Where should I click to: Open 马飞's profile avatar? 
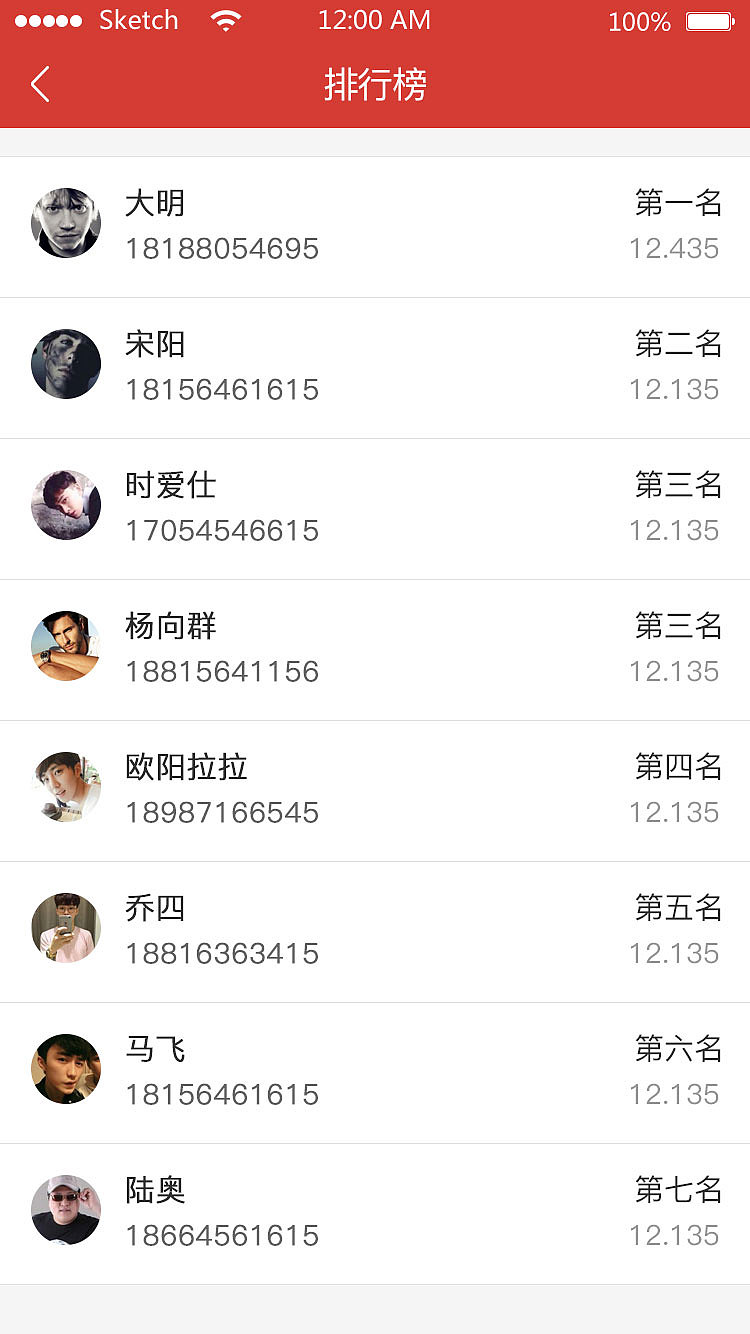coord(66,1069)
